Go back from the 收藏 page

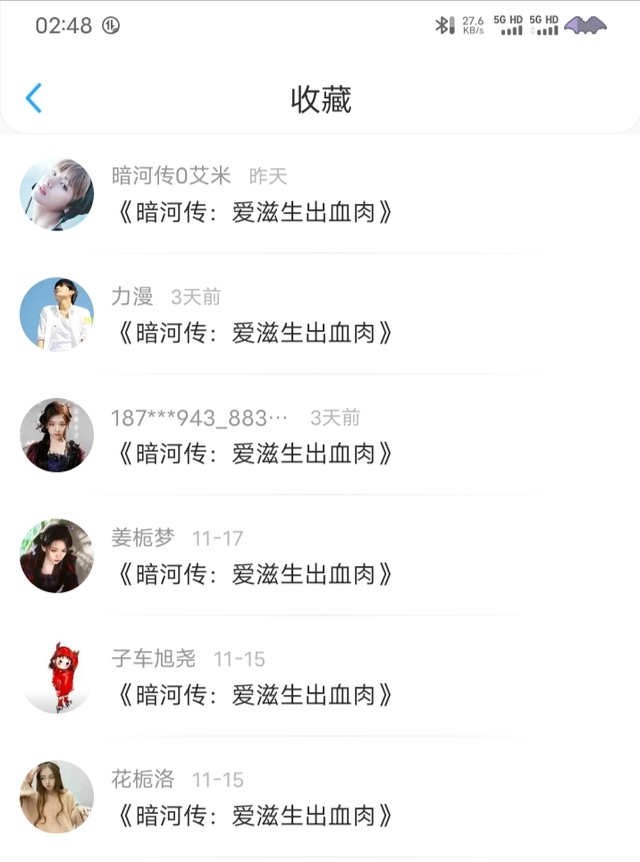click(34, 98)
